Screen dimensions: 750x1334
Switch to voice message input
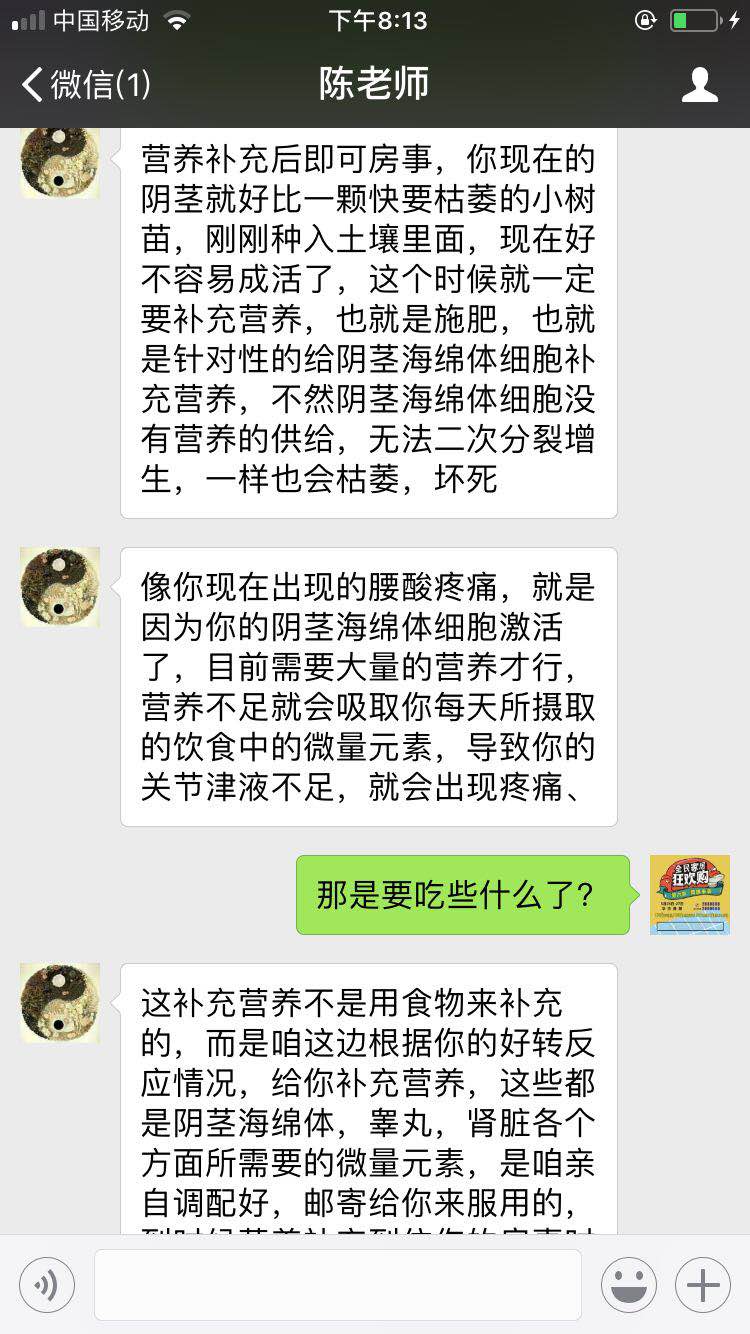click(47, 1285)
